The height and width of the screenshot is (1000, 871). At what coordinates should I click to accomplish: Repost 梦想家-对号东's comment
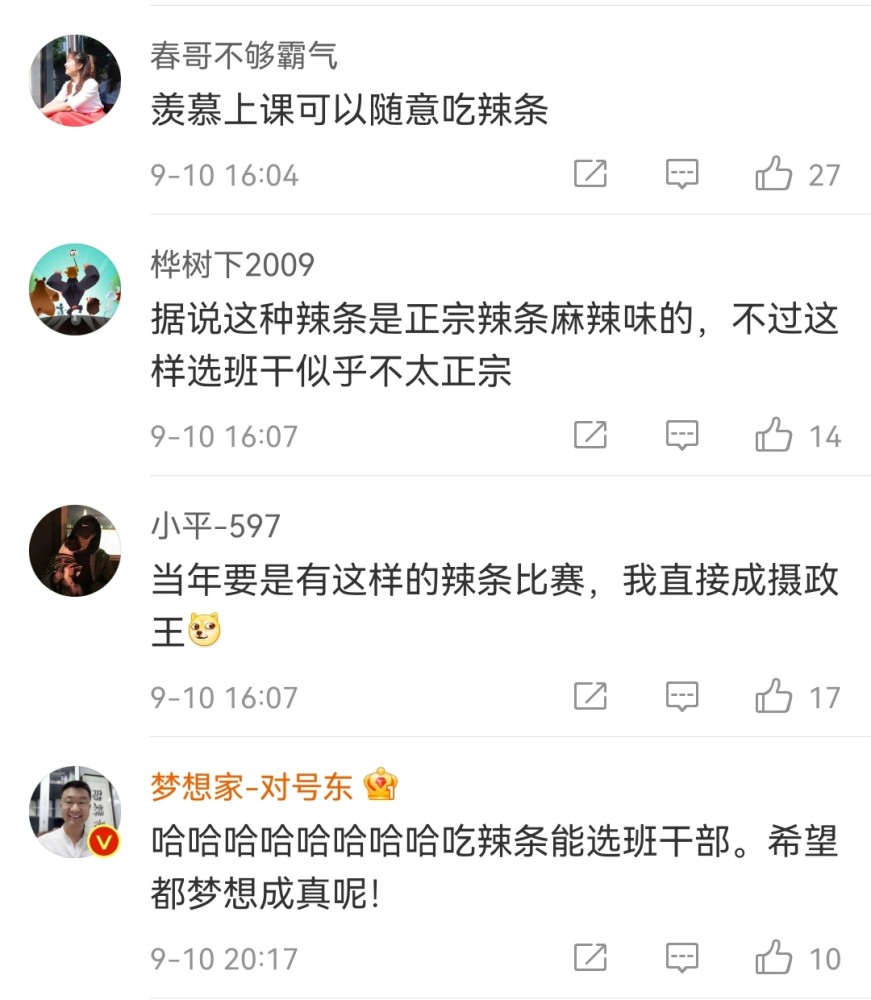(591, 958)
